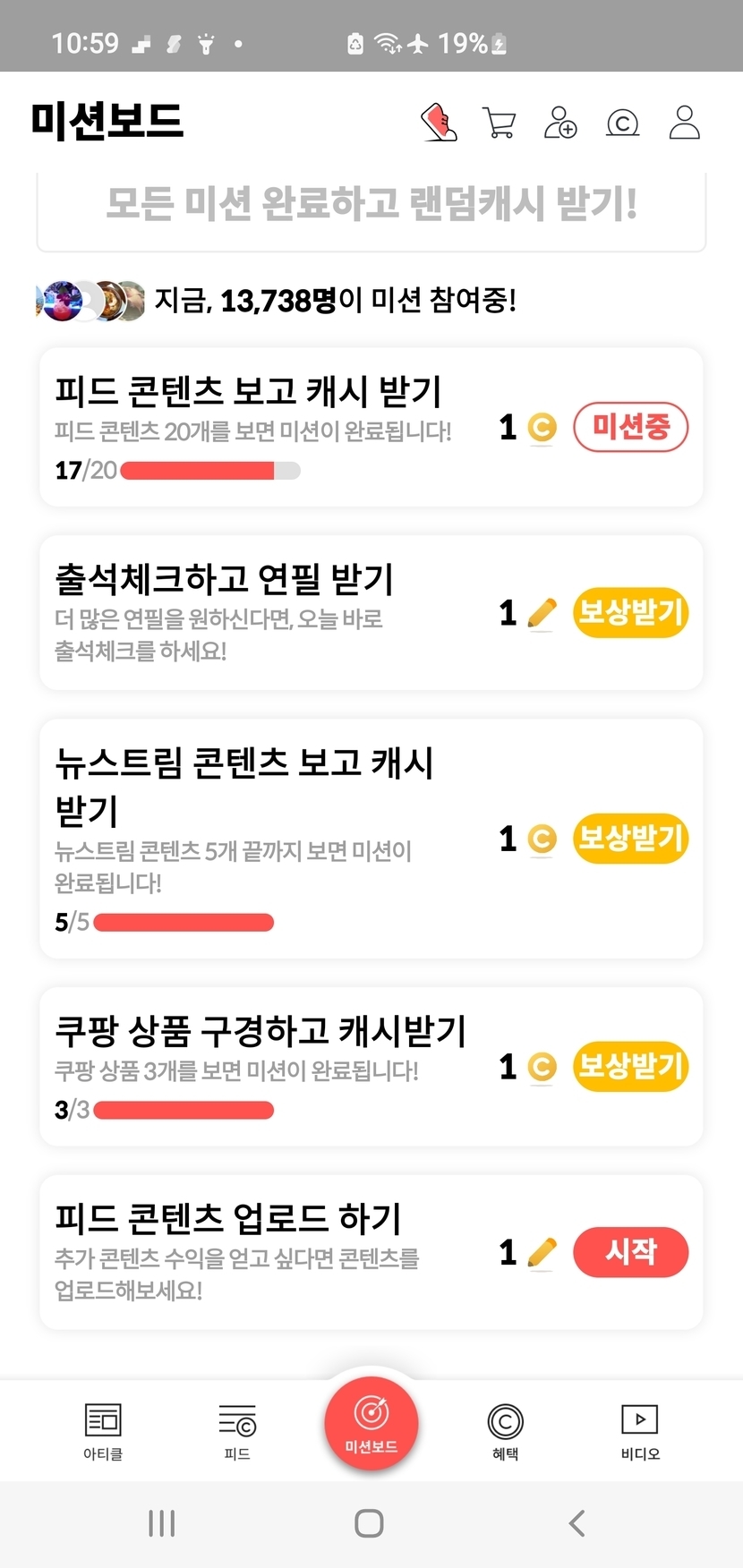Viewport: 743px width, 1568px height.
Task: Tap the 미션중 button for feed content
Action: (x=630, y=427)
